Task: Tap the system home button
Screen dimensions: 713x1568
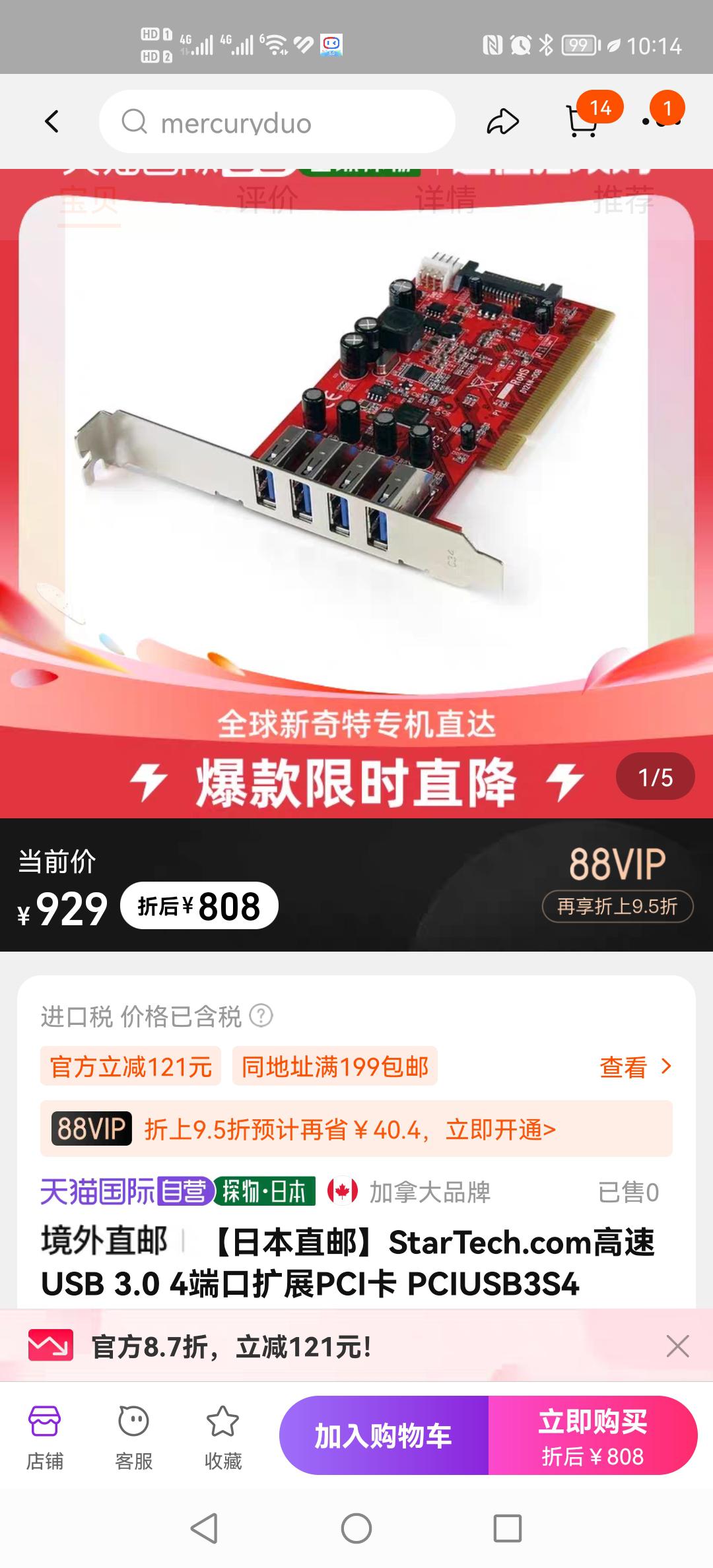Action: click(356, 1528)
